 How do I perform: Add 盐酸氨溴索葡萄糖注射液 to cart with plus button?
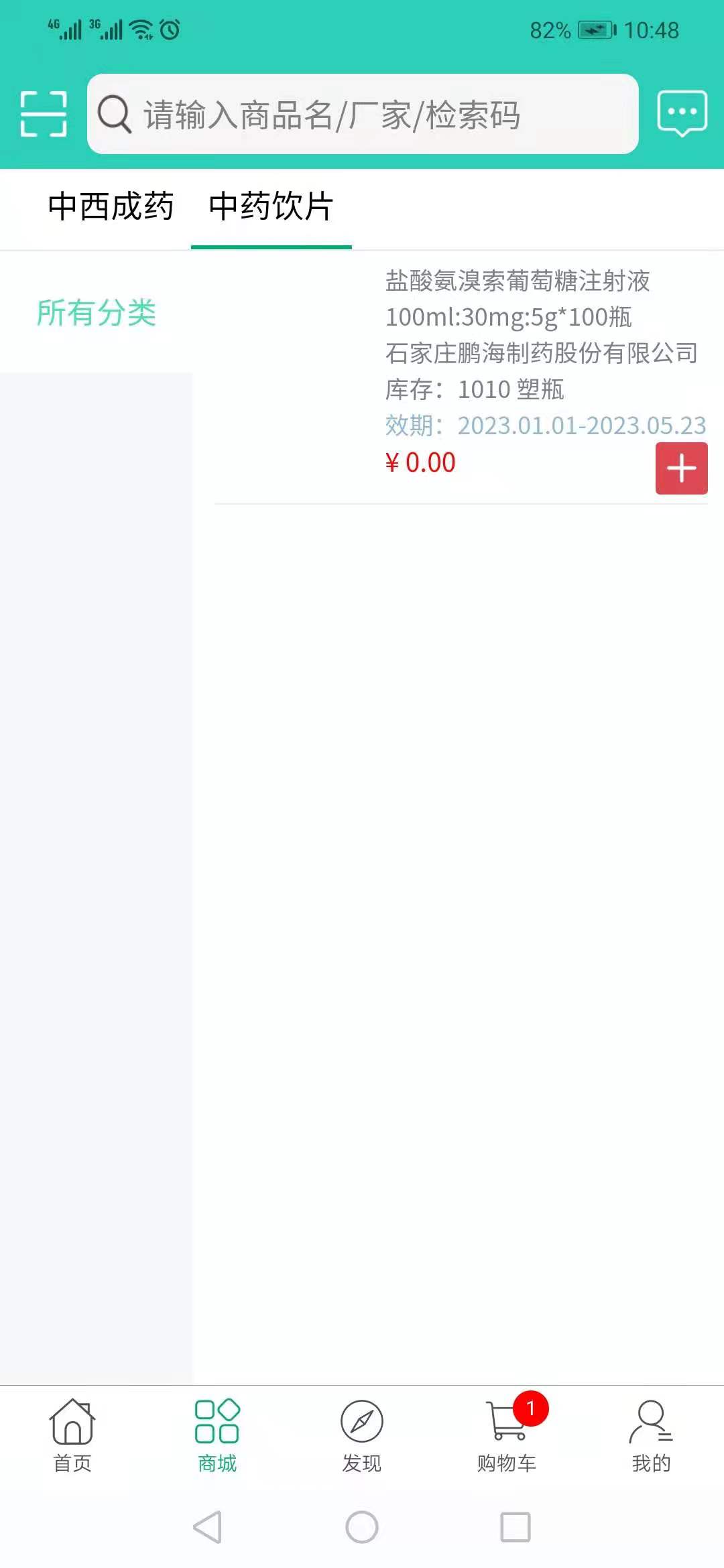click(x=681, y=468)
